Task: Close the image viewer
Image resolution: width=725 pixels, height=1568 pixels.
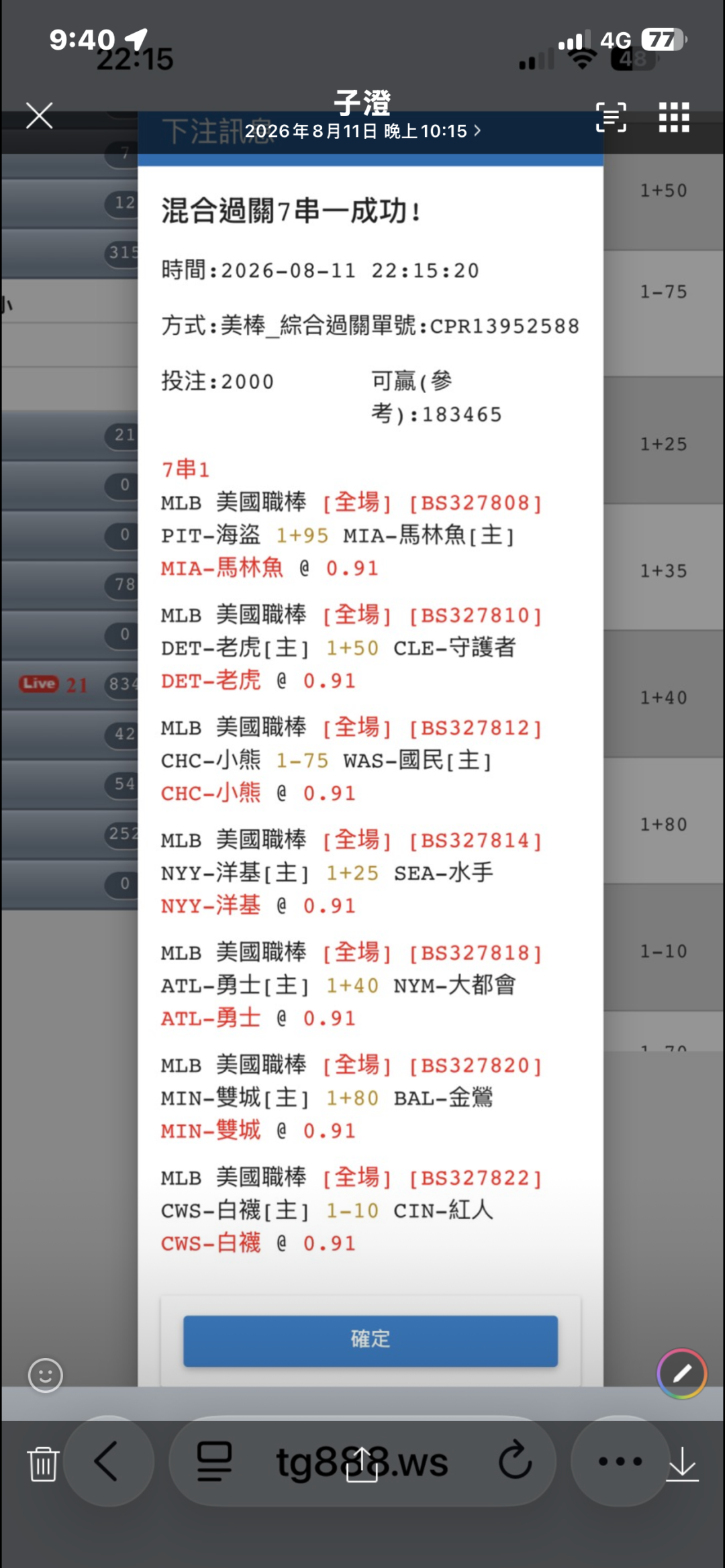Action: coord(40,116)
